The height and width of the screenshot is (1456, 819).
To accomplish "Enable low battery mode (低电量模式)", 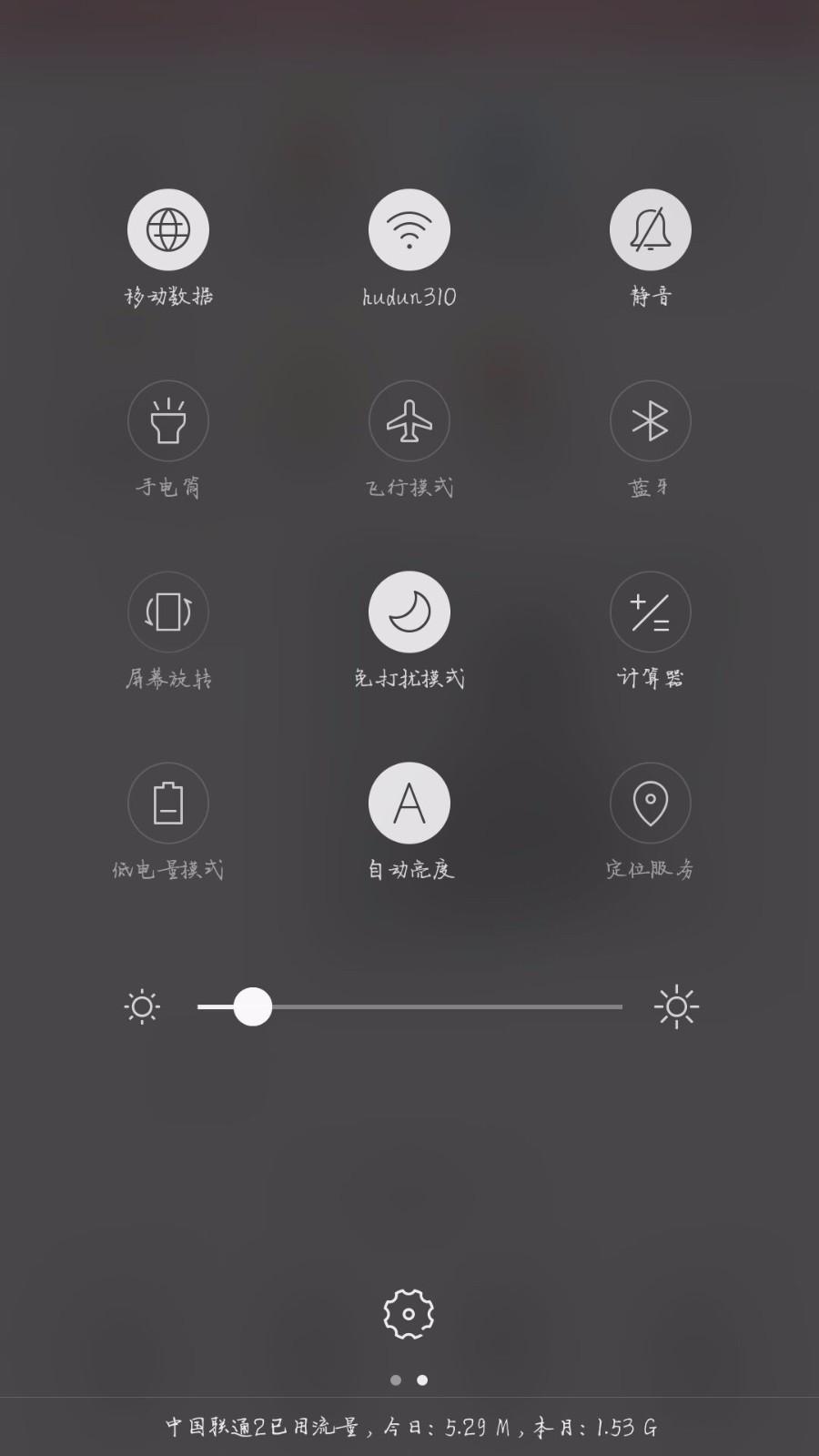I will click(x=168, y=804).
